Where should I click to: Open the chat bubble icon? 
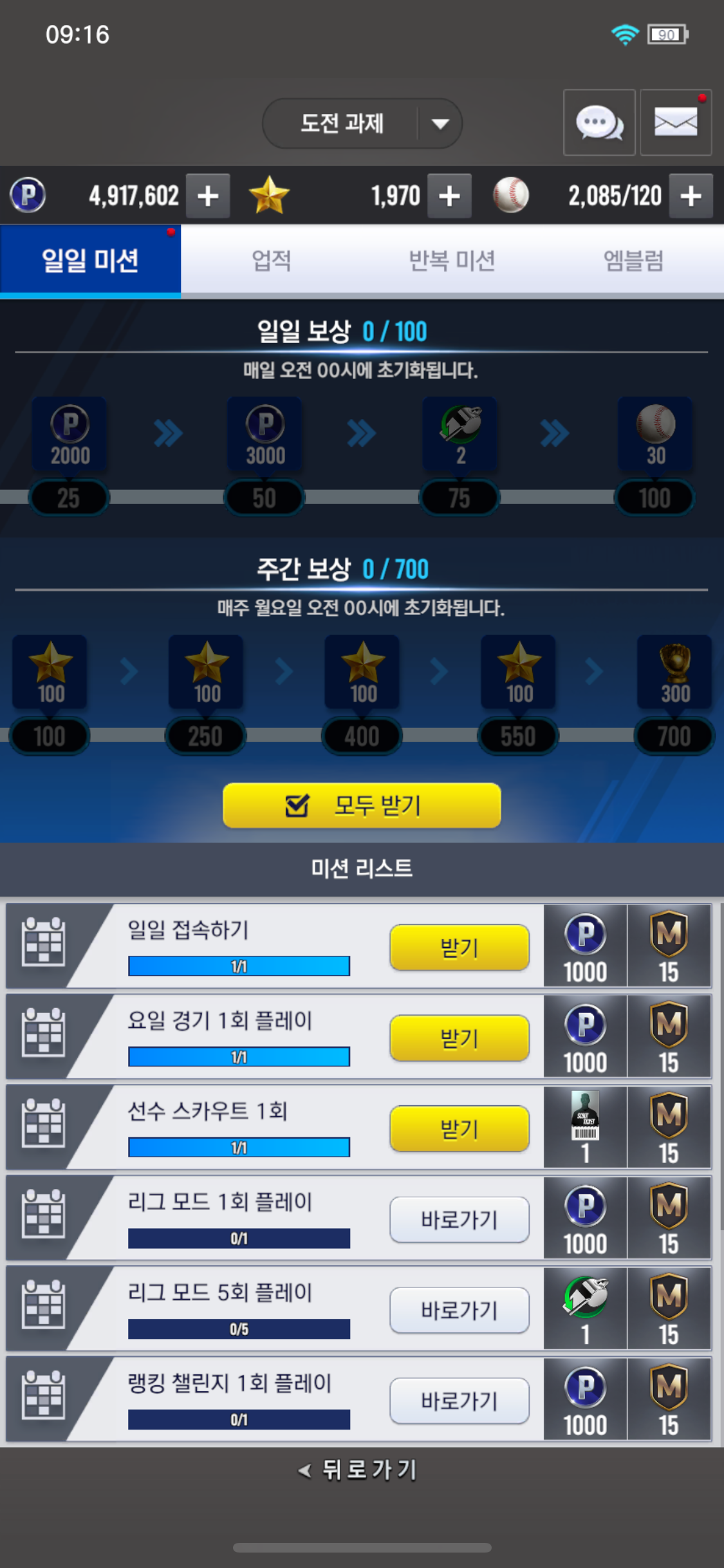point(599,122)
